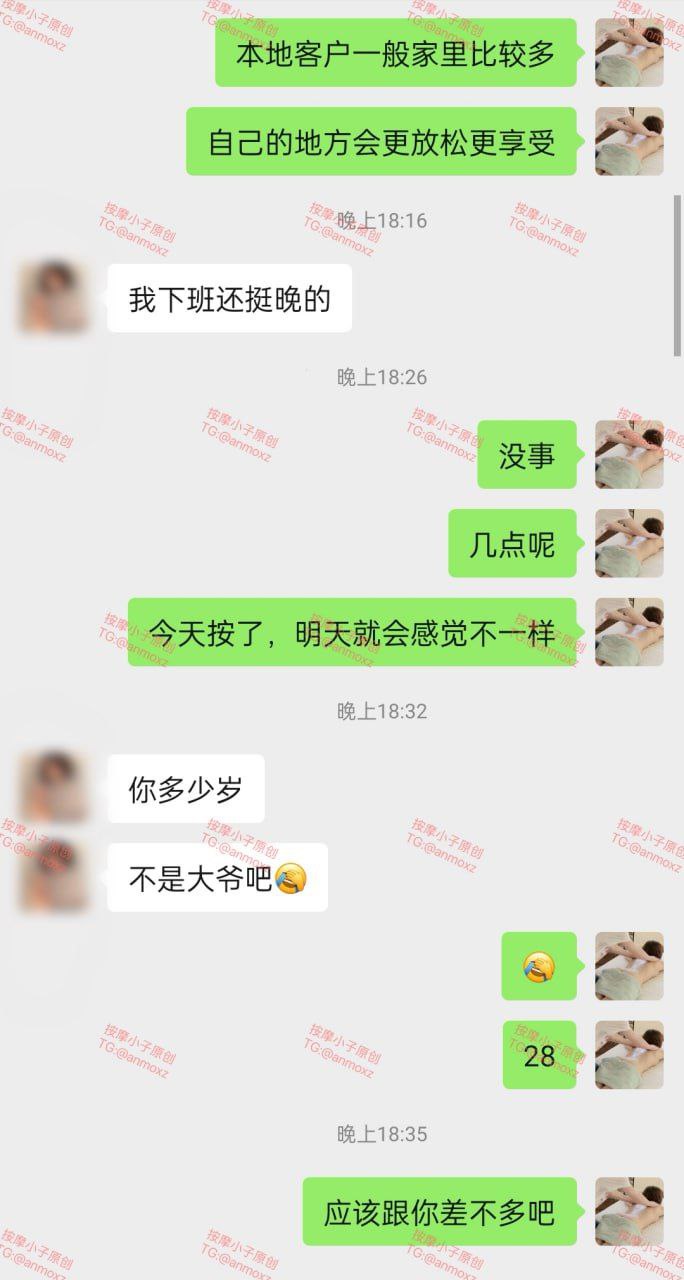The width and height of the screenshot is (684, 1280).
Task: Open sender's avatar next to 应该跟你差不多吧
Action: [x=629, y=1211]
